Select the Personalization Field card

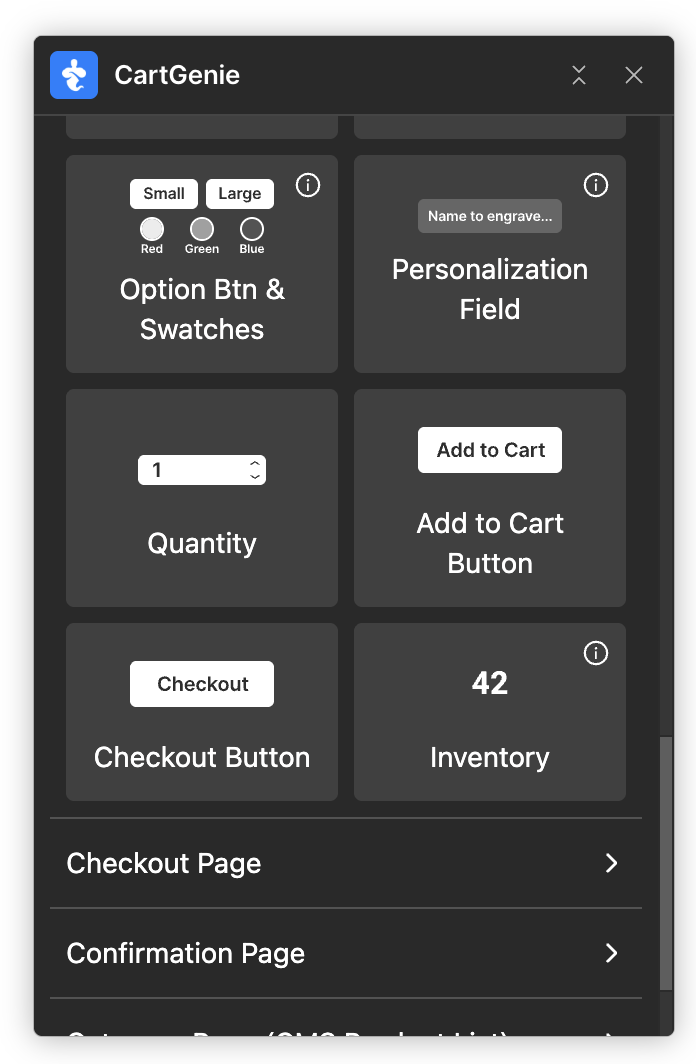coord(490,290)
